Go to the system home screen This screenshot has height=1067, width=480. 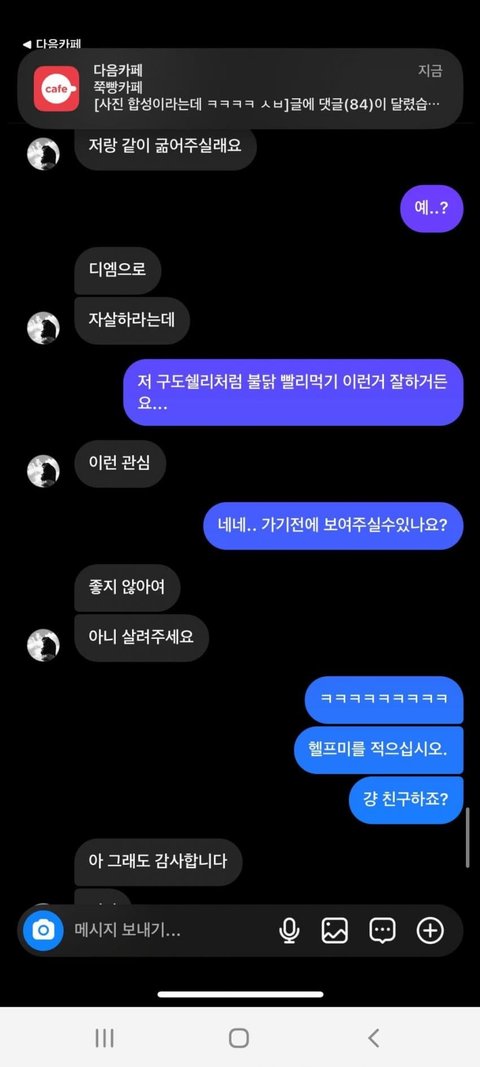point(239,1038)
